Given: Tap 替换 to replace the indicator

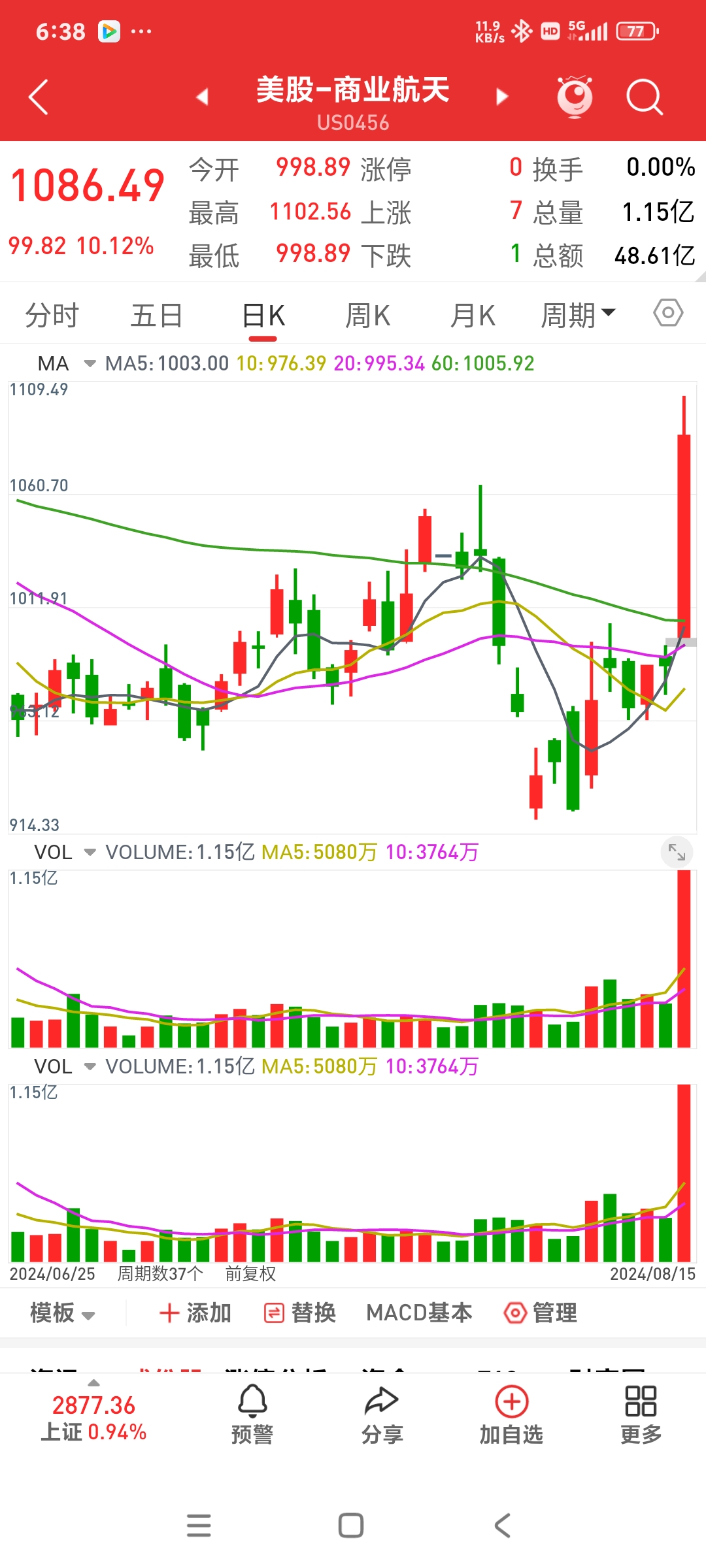Looking at the screenshot, I should point(300,1313).
